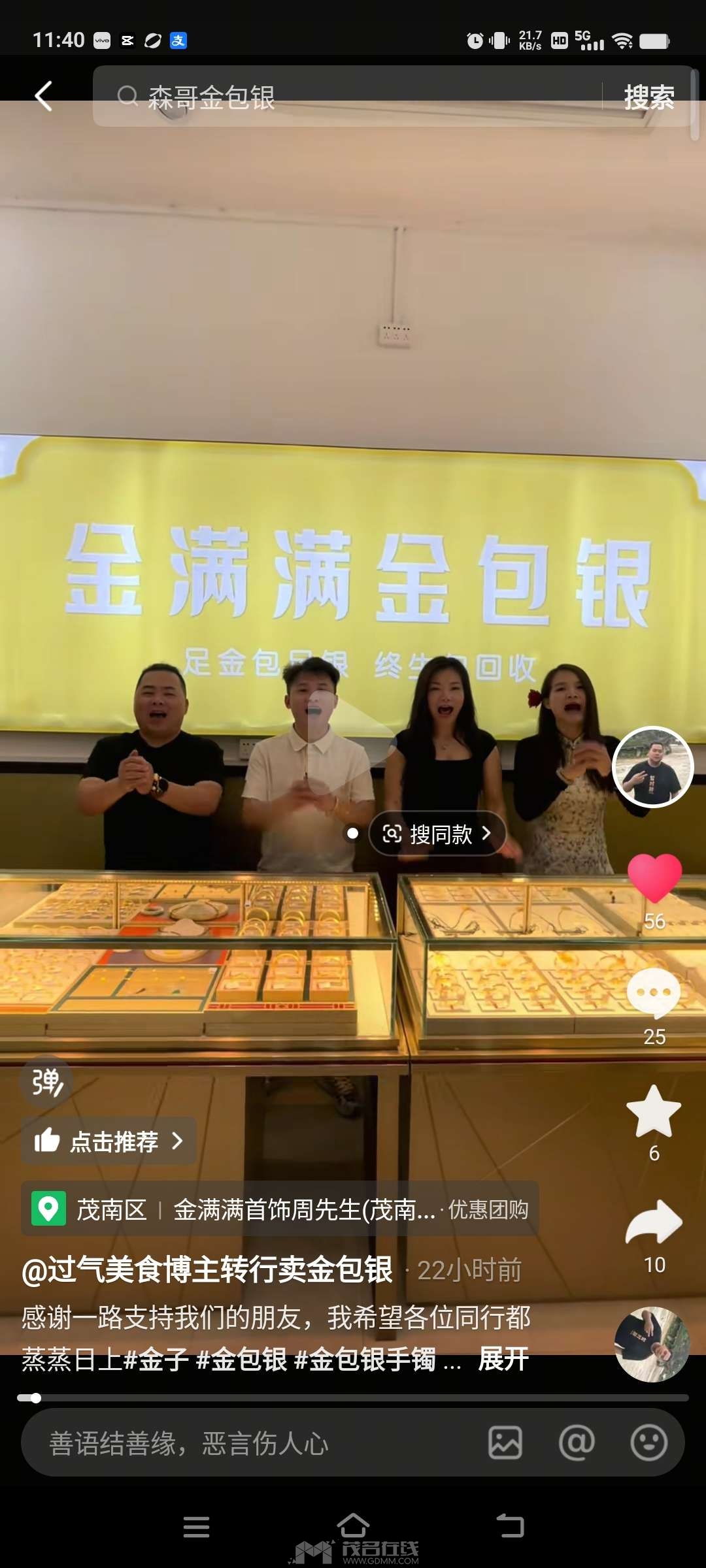Open the 茂南区 金满满首饰 location card
The width and height of the screenshot is (706, 1568).
pyautogui.click(x=280, y=1209)
